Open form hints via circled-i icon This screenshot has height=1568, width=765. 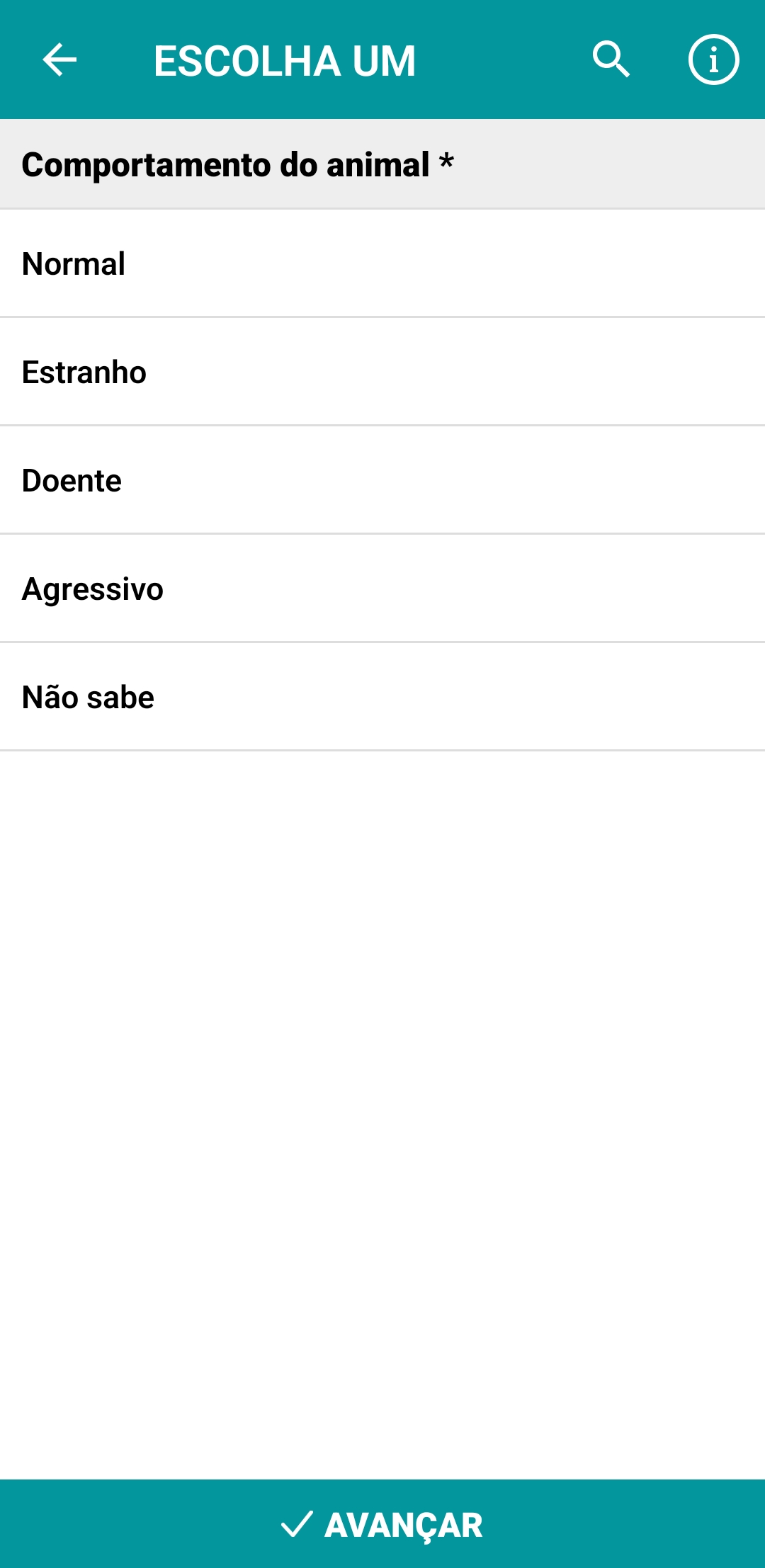[712, 60]
